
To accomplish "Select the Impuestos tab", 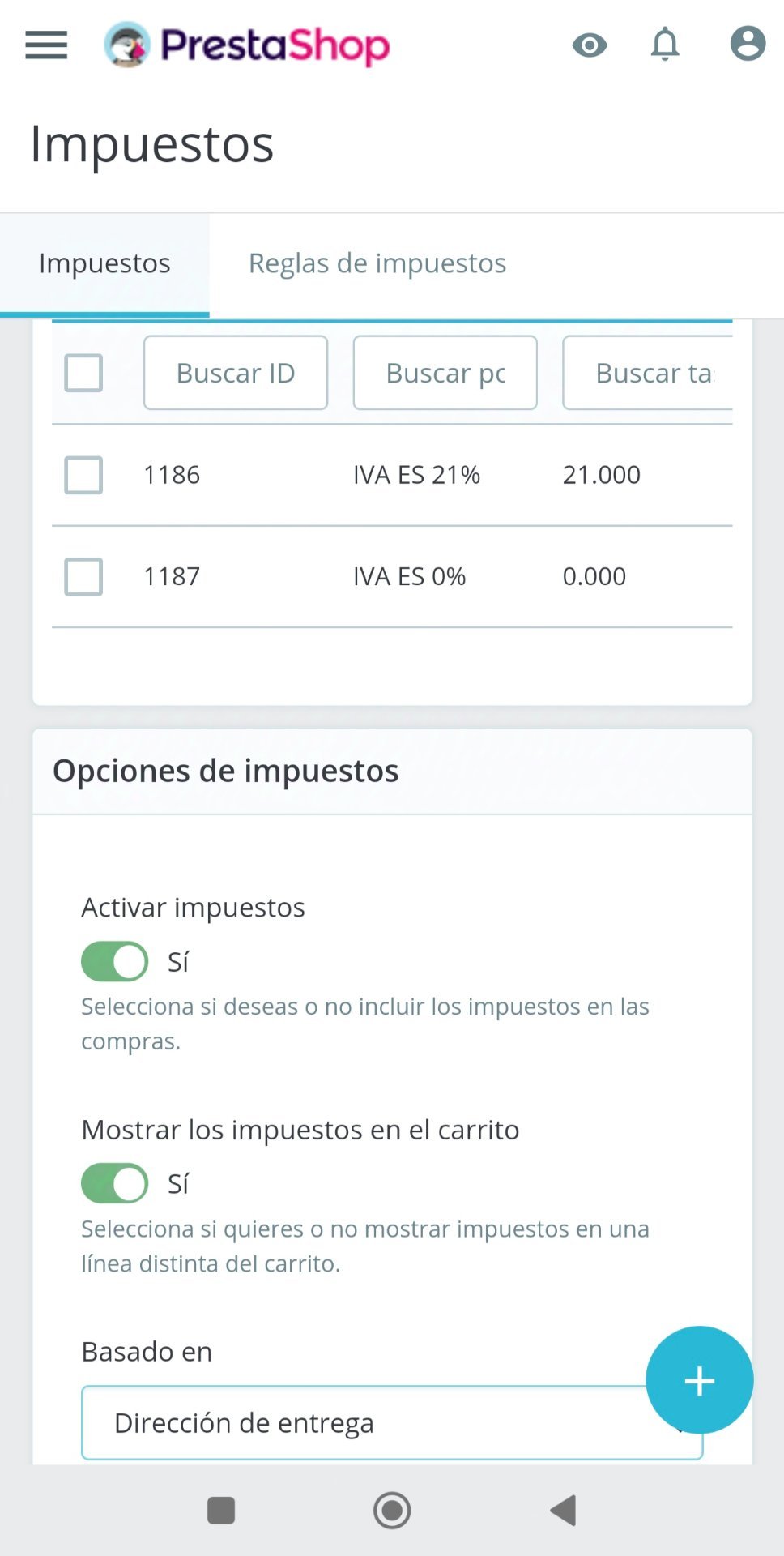I will pyautogui.click(x=104, y=263).
